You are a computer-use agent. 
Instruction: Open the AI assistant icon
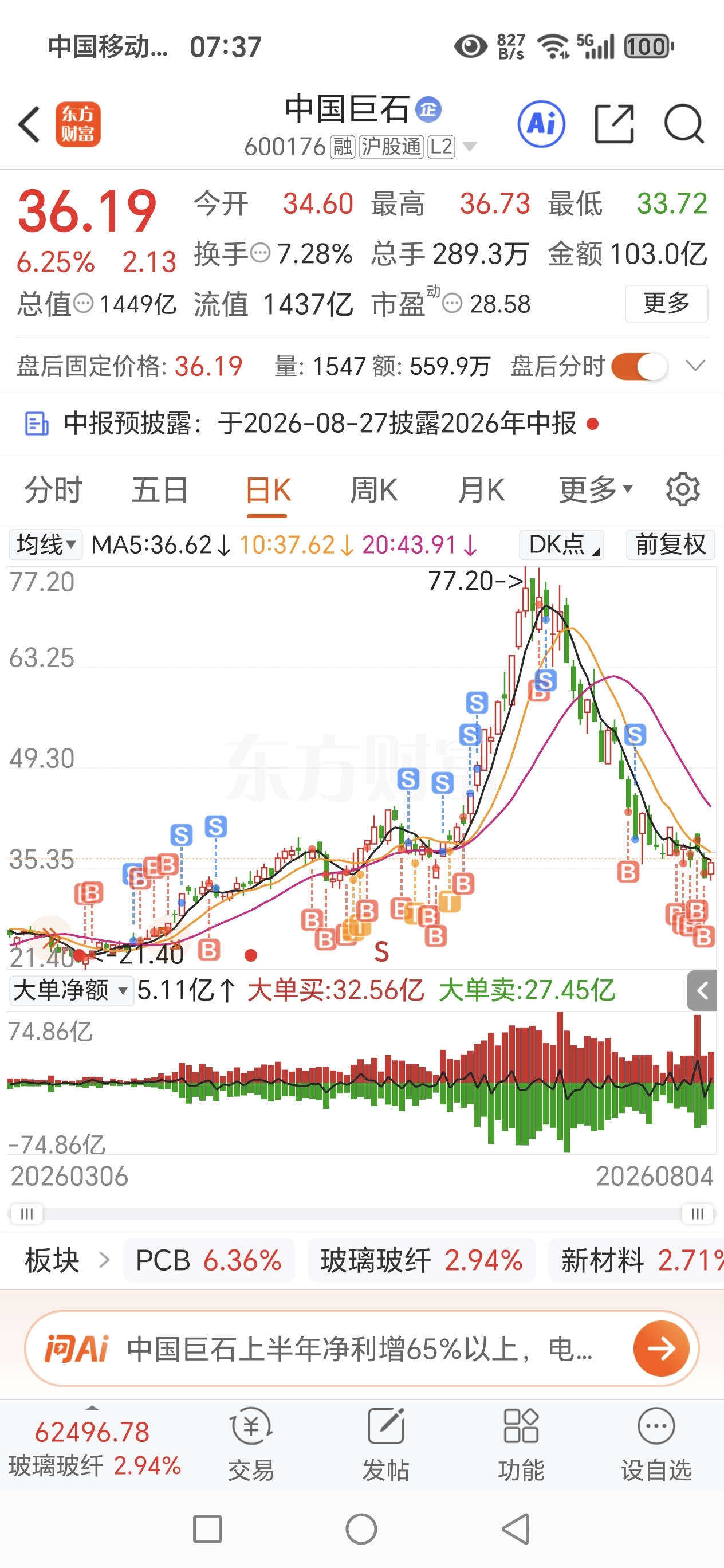click(x=541, y=124)
